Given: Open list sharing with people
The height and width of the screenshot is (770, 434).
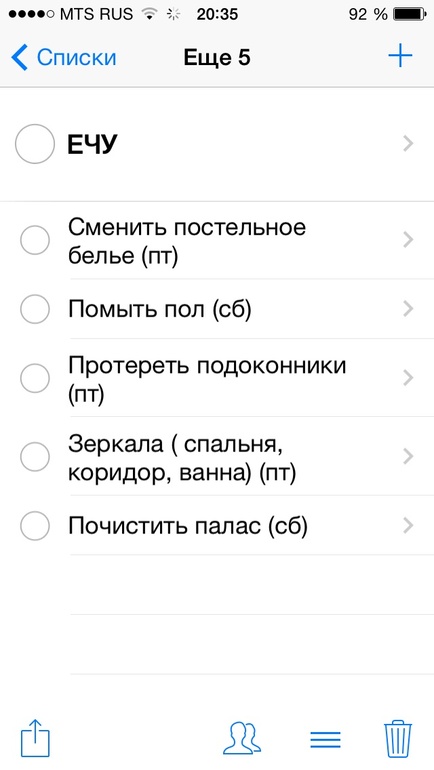Looking at the screenshot, I should pyautogui.click(x=242, y=738).
